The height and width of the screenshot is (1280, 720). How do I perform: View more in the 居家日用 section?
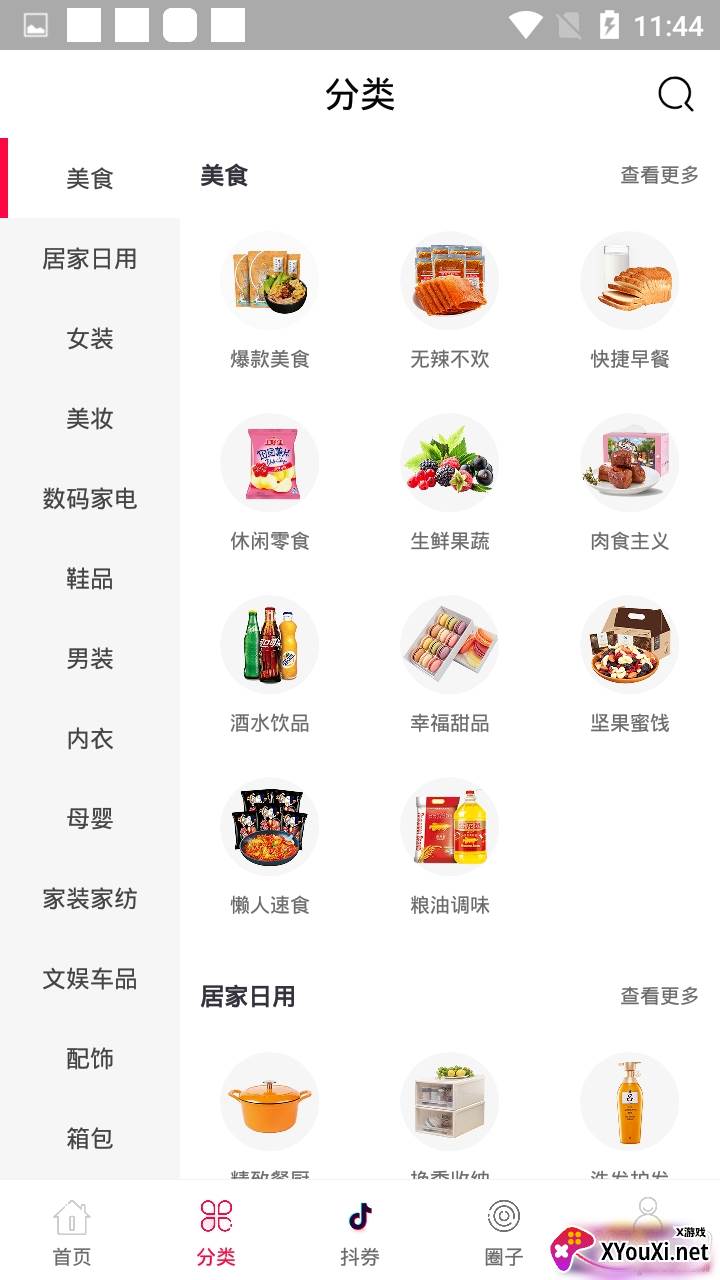point(659,996)
